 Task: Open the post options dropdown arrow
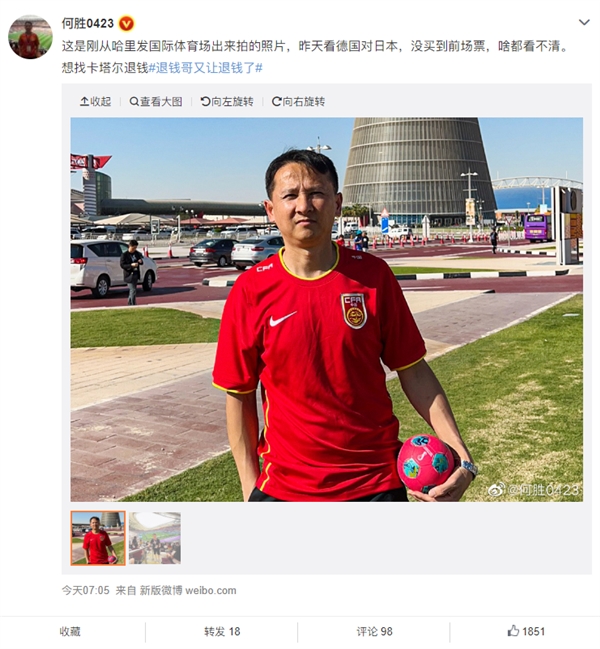click(x=584, y=21)
